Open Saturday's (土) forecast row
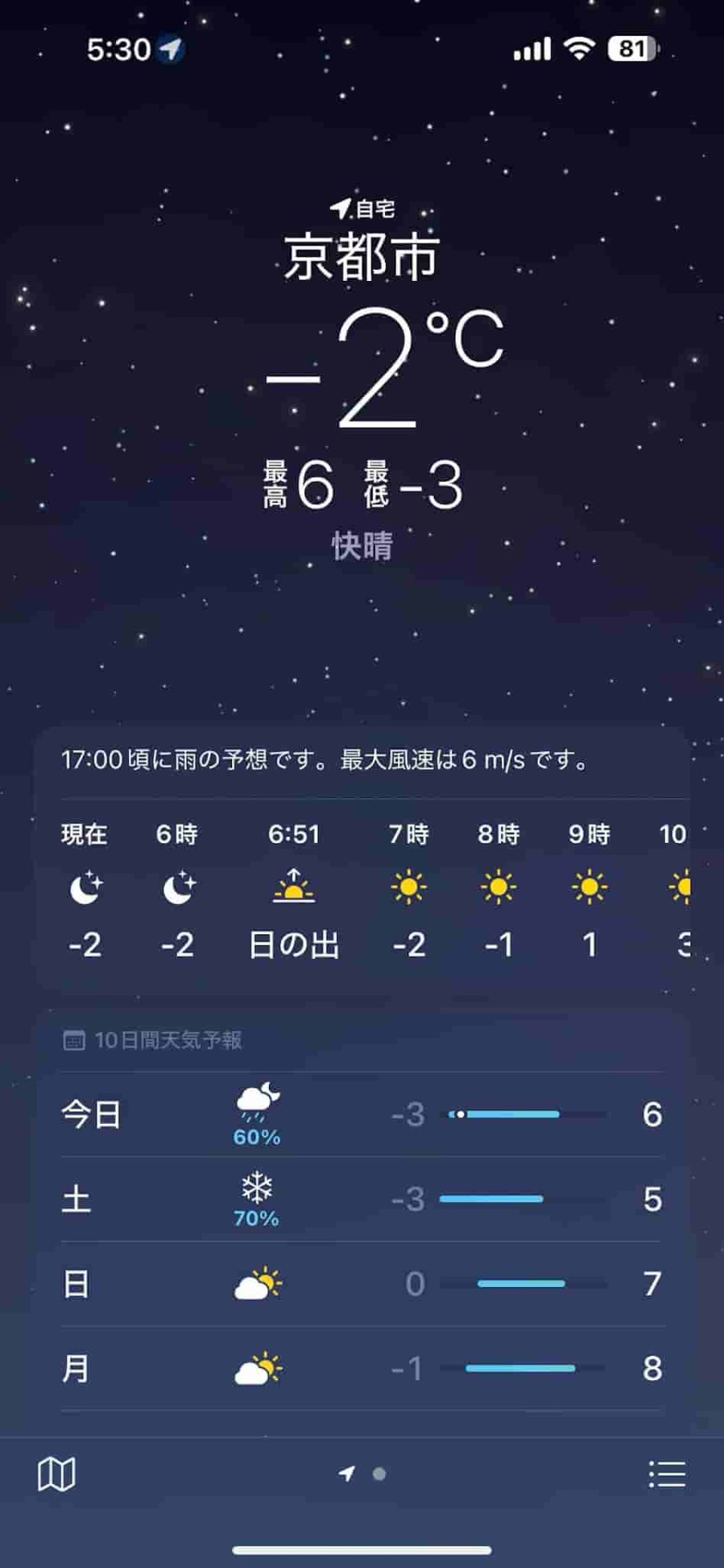 361,1199
